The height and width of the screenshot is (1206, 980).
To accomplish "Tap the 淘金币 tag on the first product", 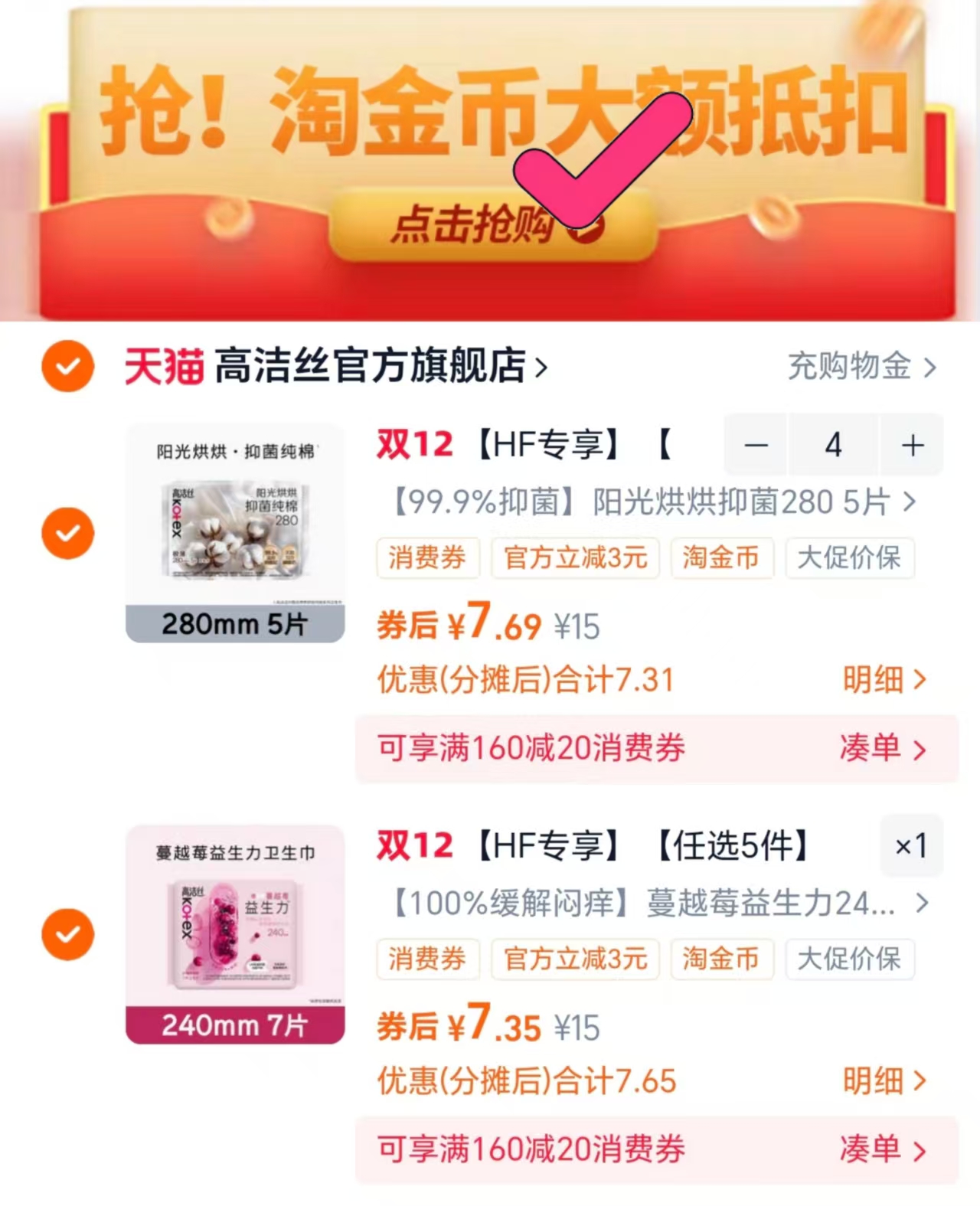I will tap(721, 558).
